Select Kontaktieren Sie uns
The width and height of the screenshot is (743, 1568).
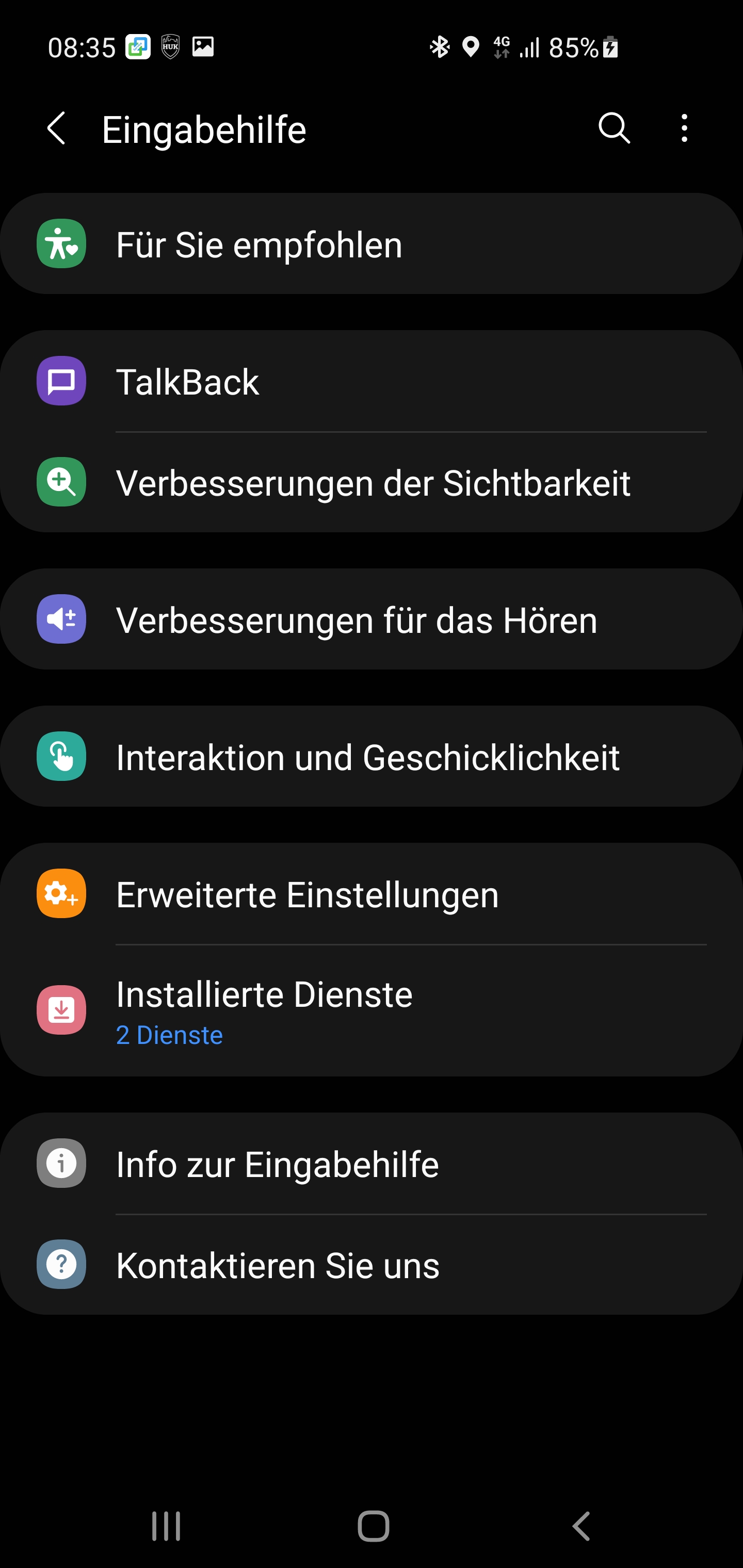372,1265
